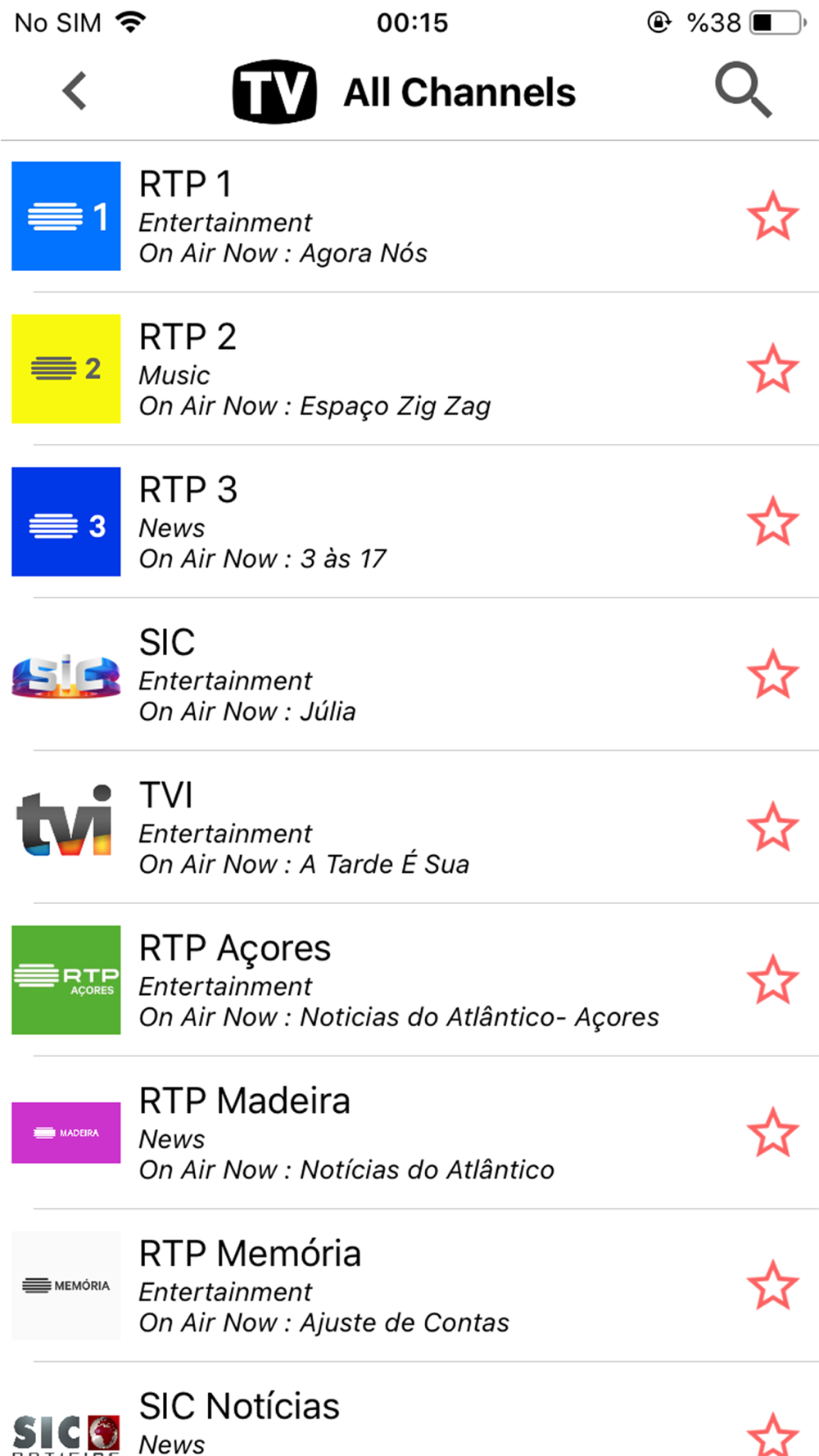Open the SIC channel row
The image size is (819, 1456).
point(409,675)
